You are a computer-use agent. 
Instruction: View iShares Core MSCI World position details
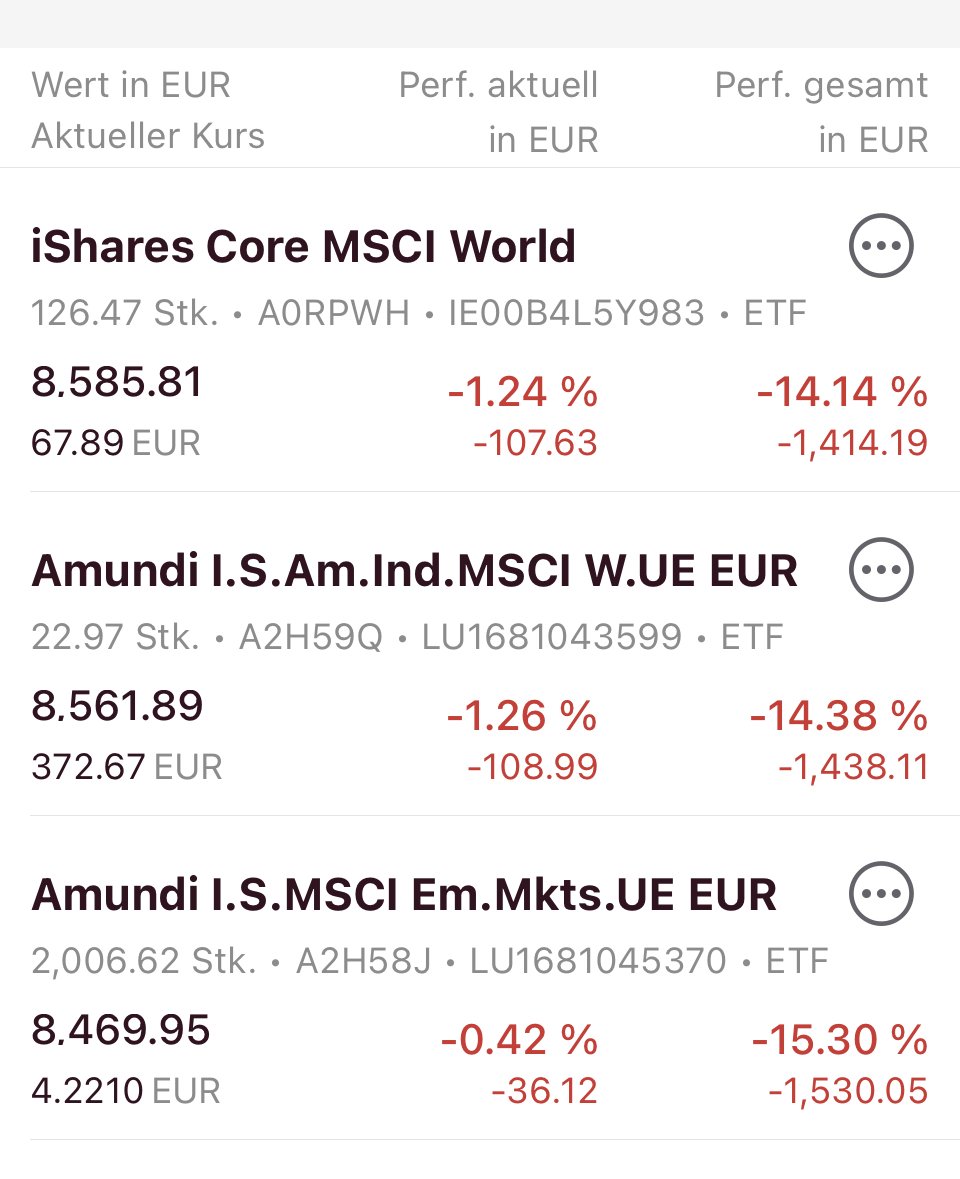[x=304, y=247]
